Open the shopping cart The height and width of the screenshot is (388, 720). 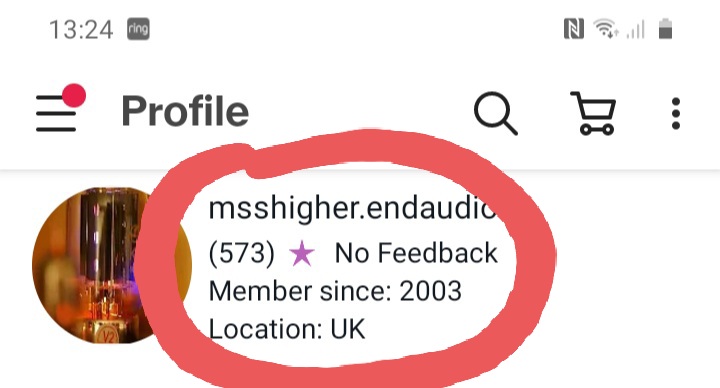tap(594, 113)
